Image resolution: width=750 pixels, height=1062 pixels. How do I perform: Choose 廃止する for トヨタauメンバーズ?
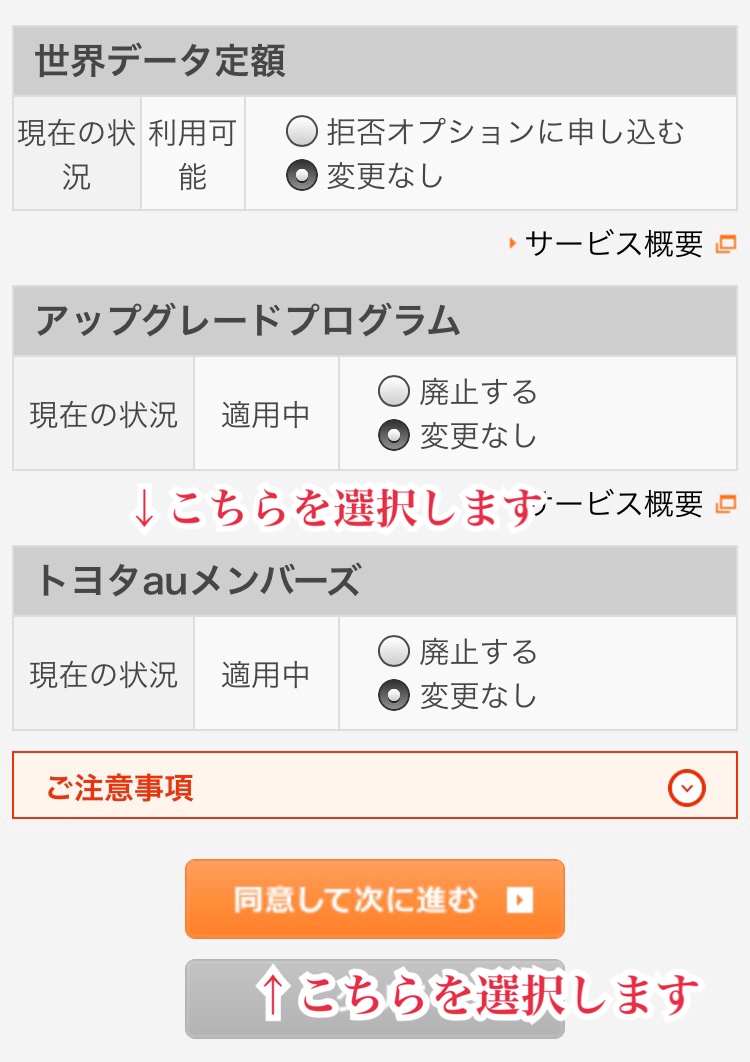click(x=394, y=652)
